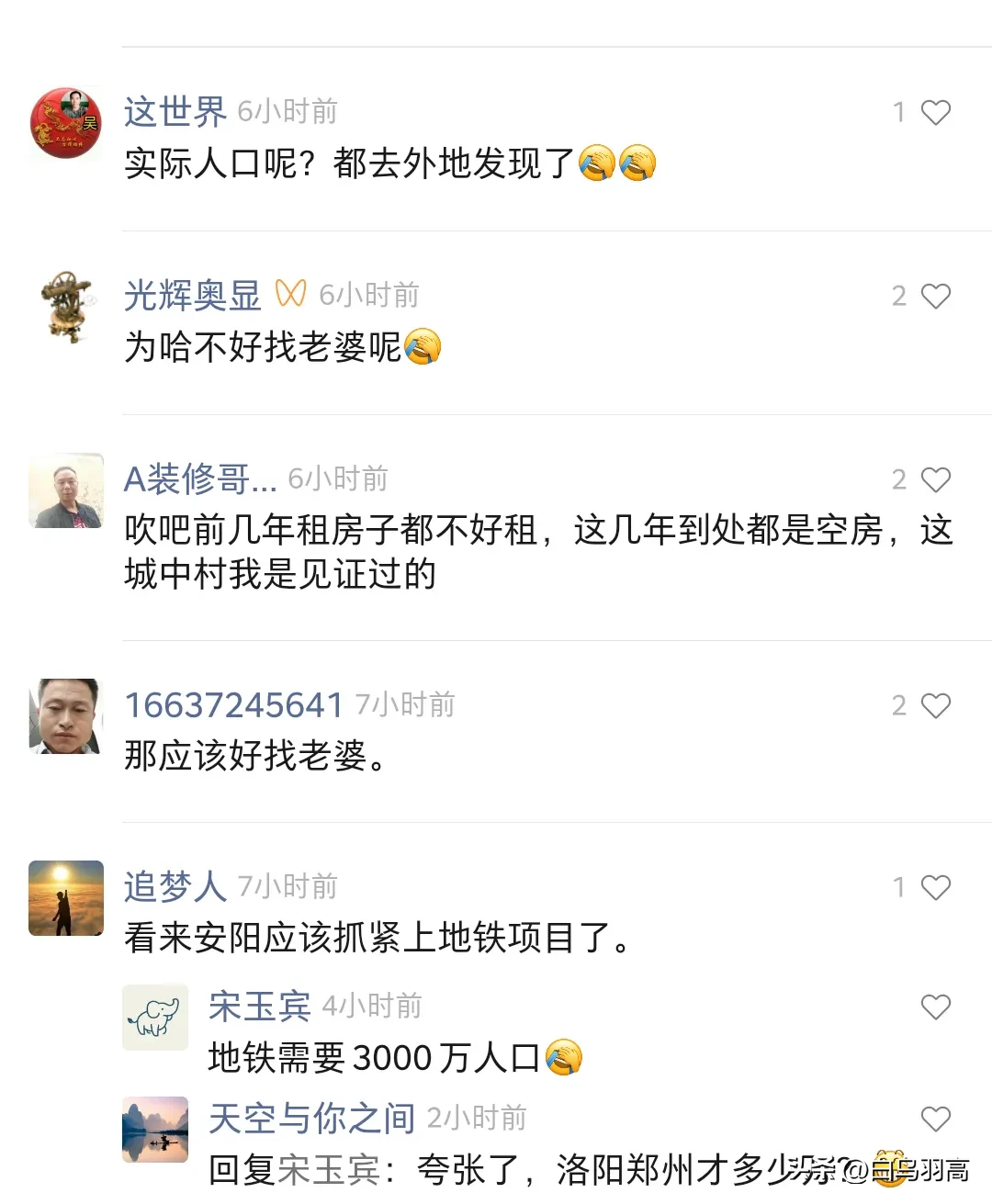Like the comment from A装修哥

[935, 480]
